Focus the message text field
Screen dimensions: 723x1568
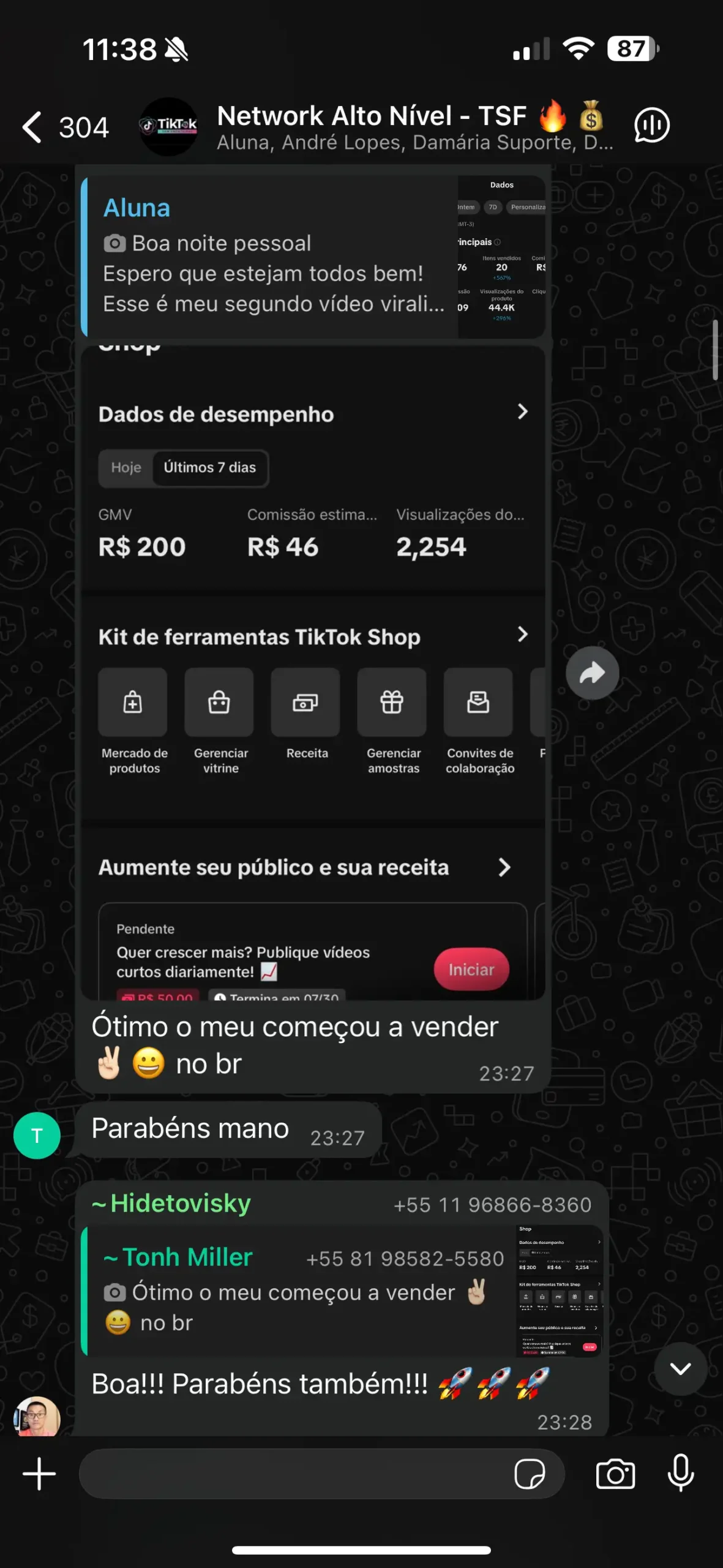pos(294,1474)
